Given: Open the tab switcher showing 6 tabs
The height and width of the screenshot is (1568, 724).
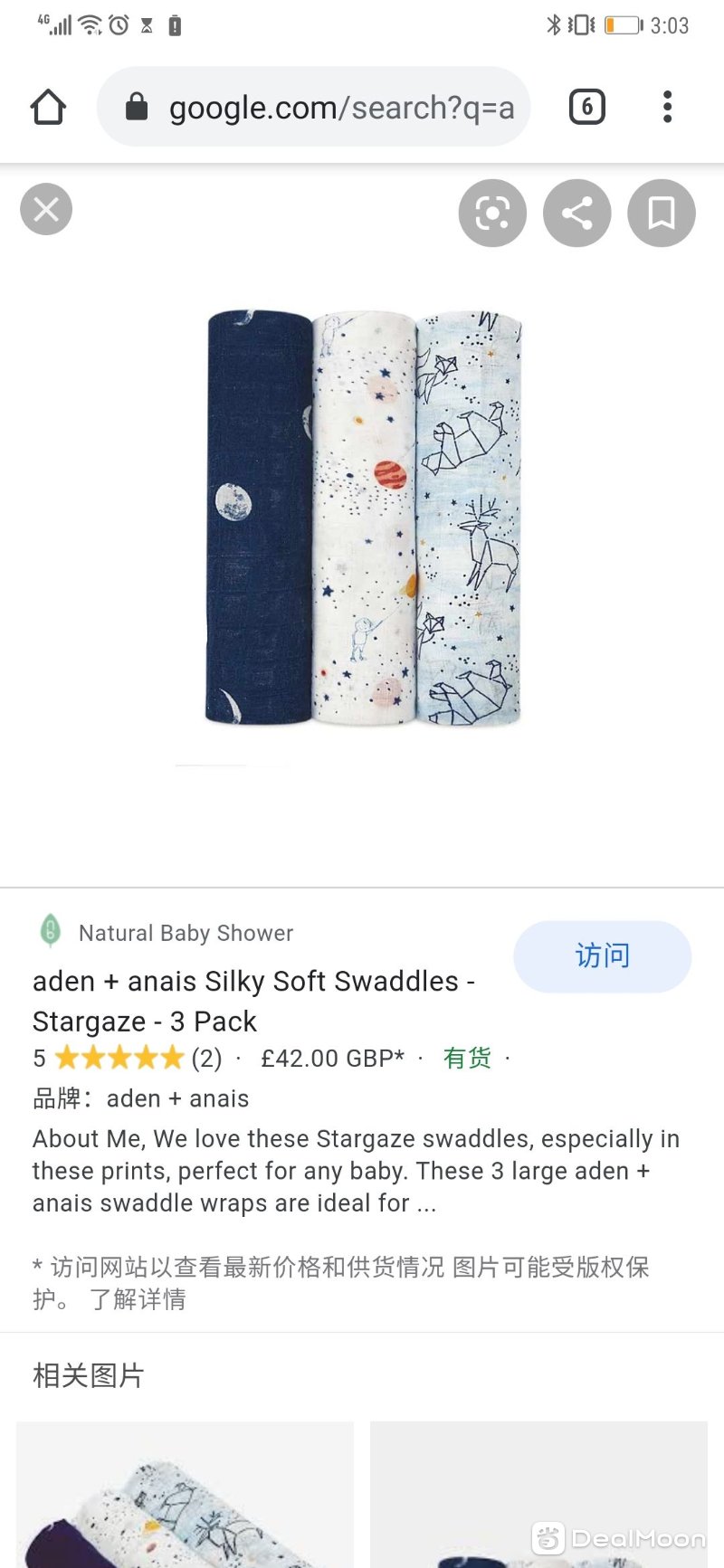Looking at the screenshot, I should [586, 107].
